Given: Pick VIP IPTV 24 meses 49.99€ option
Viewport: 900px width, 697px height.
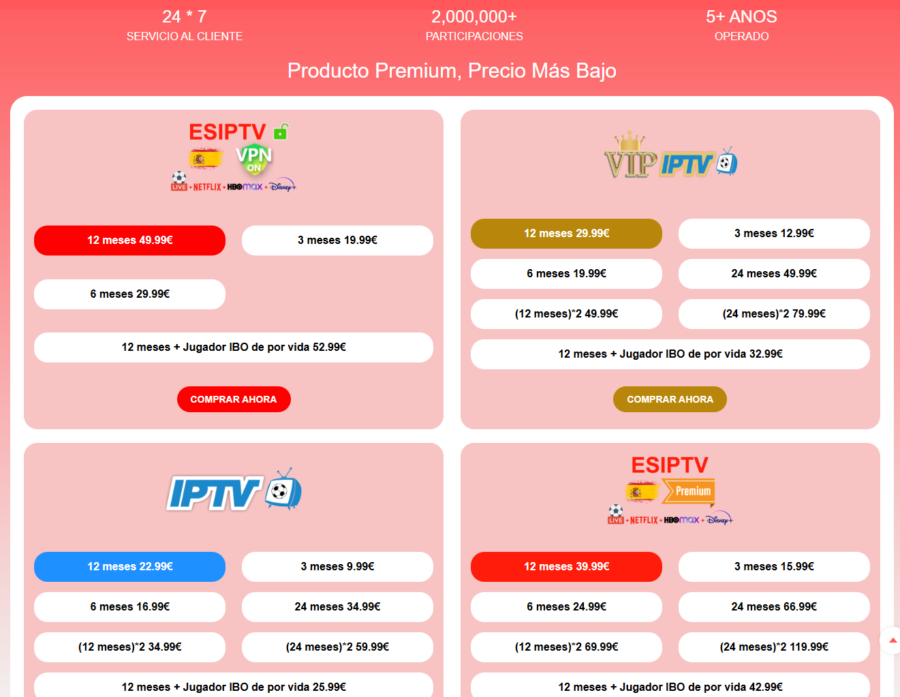Looking at the screenshot, I should pyautogui.click(x=774, y=274).
